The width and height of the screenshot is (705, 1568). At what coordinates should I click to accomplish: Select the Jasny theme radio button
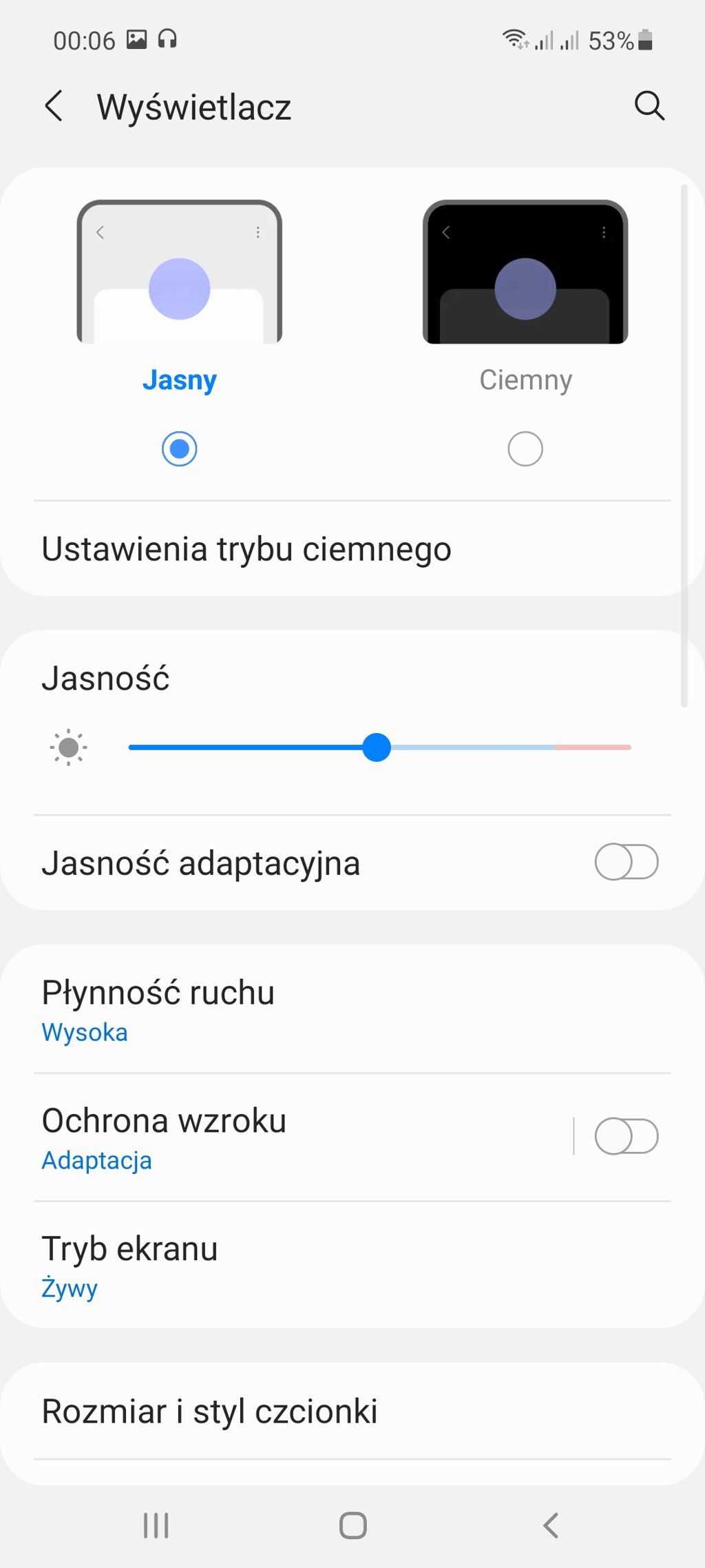pyautogui.click(x=180, y=449)
